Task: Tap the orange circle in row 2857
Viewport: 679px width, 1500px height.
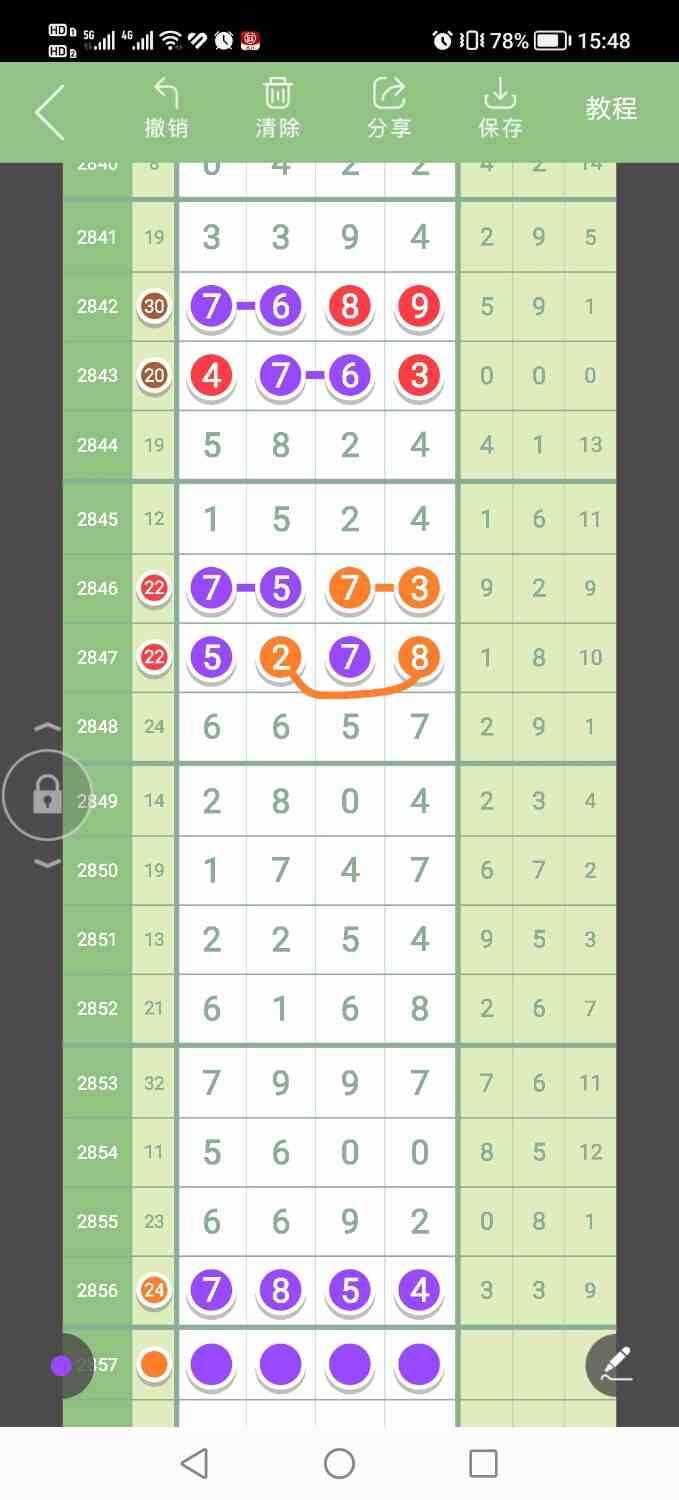Action: [x=154, y=1364]
